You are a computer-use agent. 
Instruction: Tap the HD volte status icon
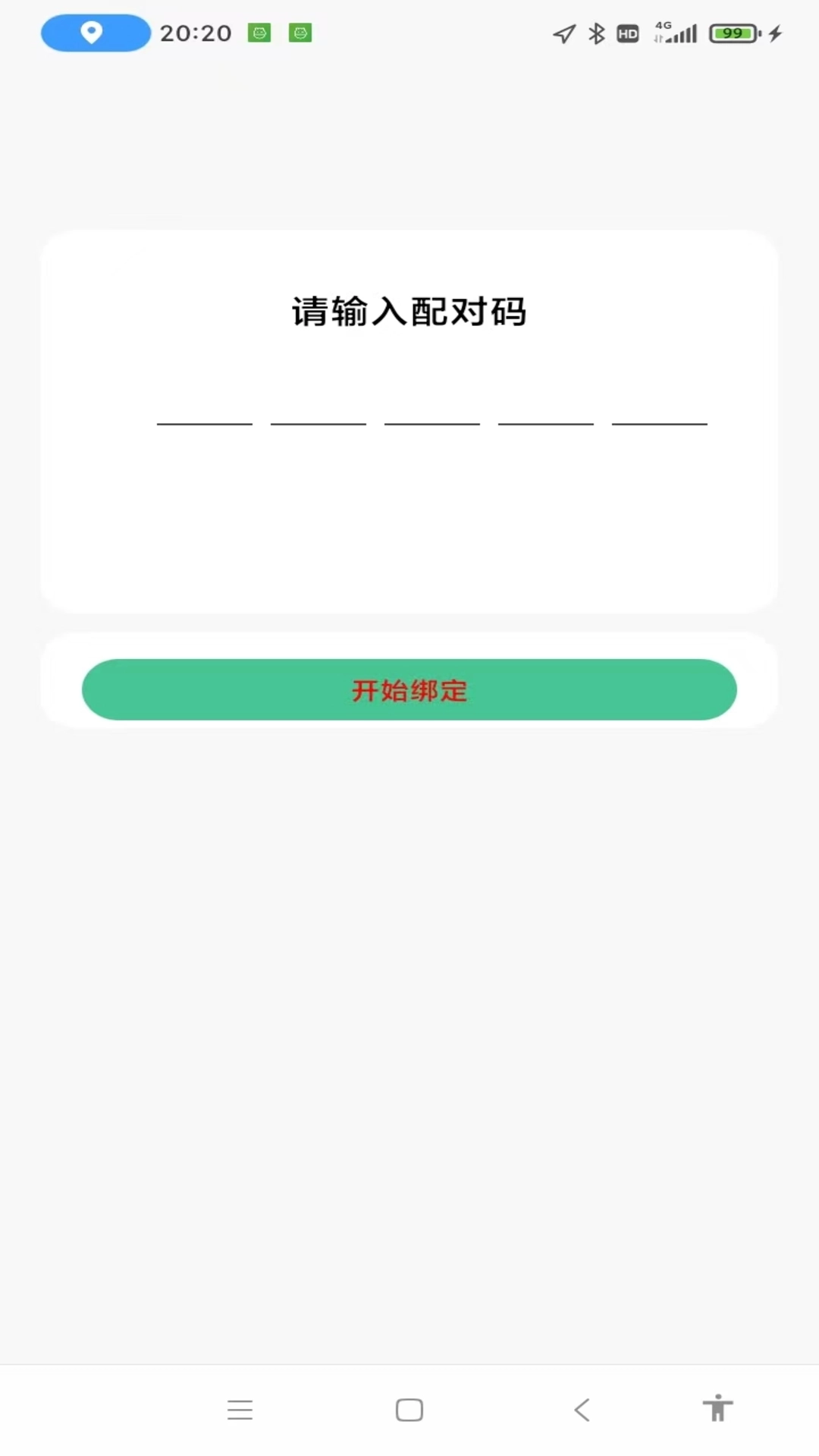628,33
